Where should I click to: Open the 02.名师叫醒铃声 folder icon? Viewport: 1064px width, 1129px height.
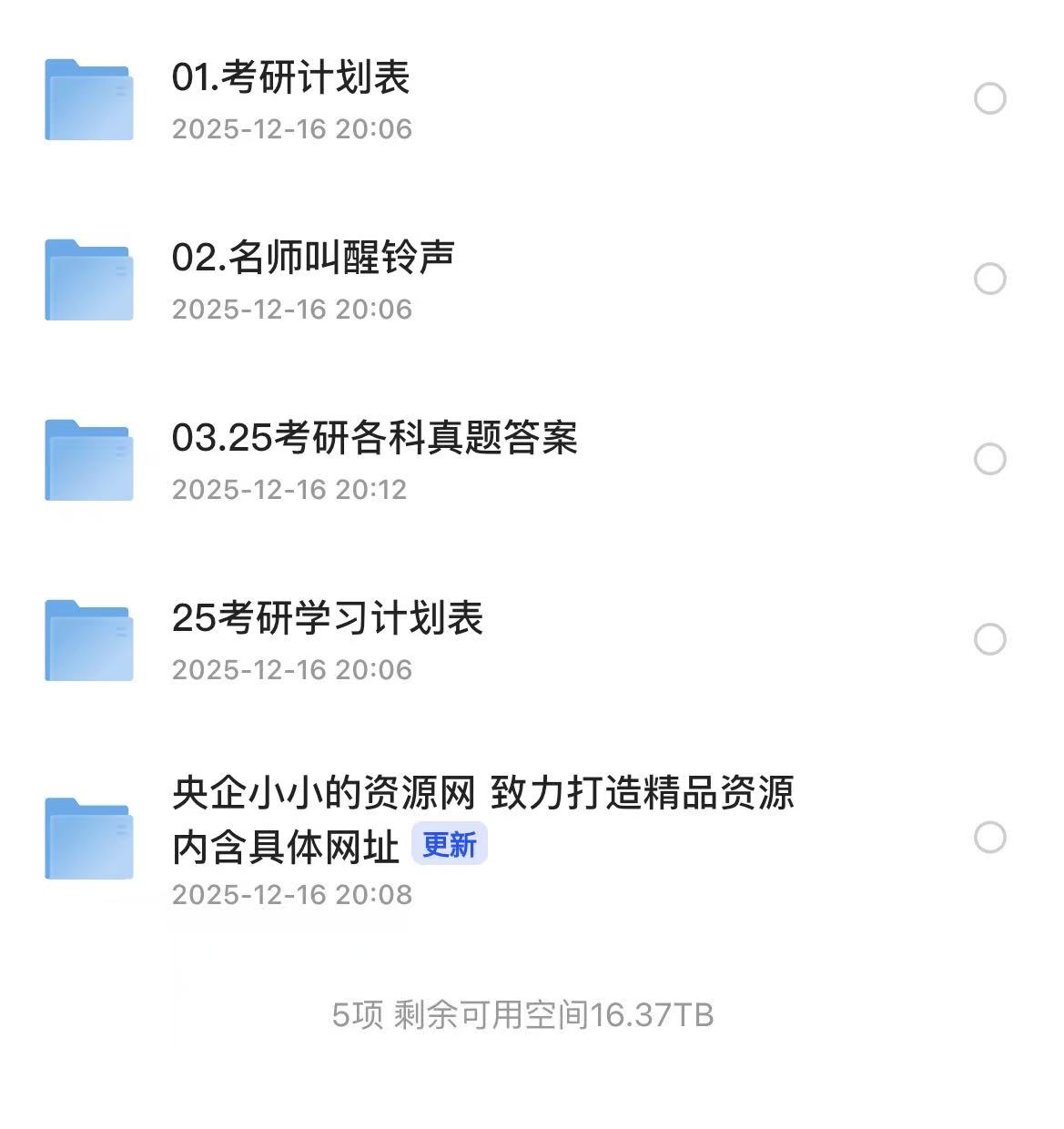pos(88,278)
